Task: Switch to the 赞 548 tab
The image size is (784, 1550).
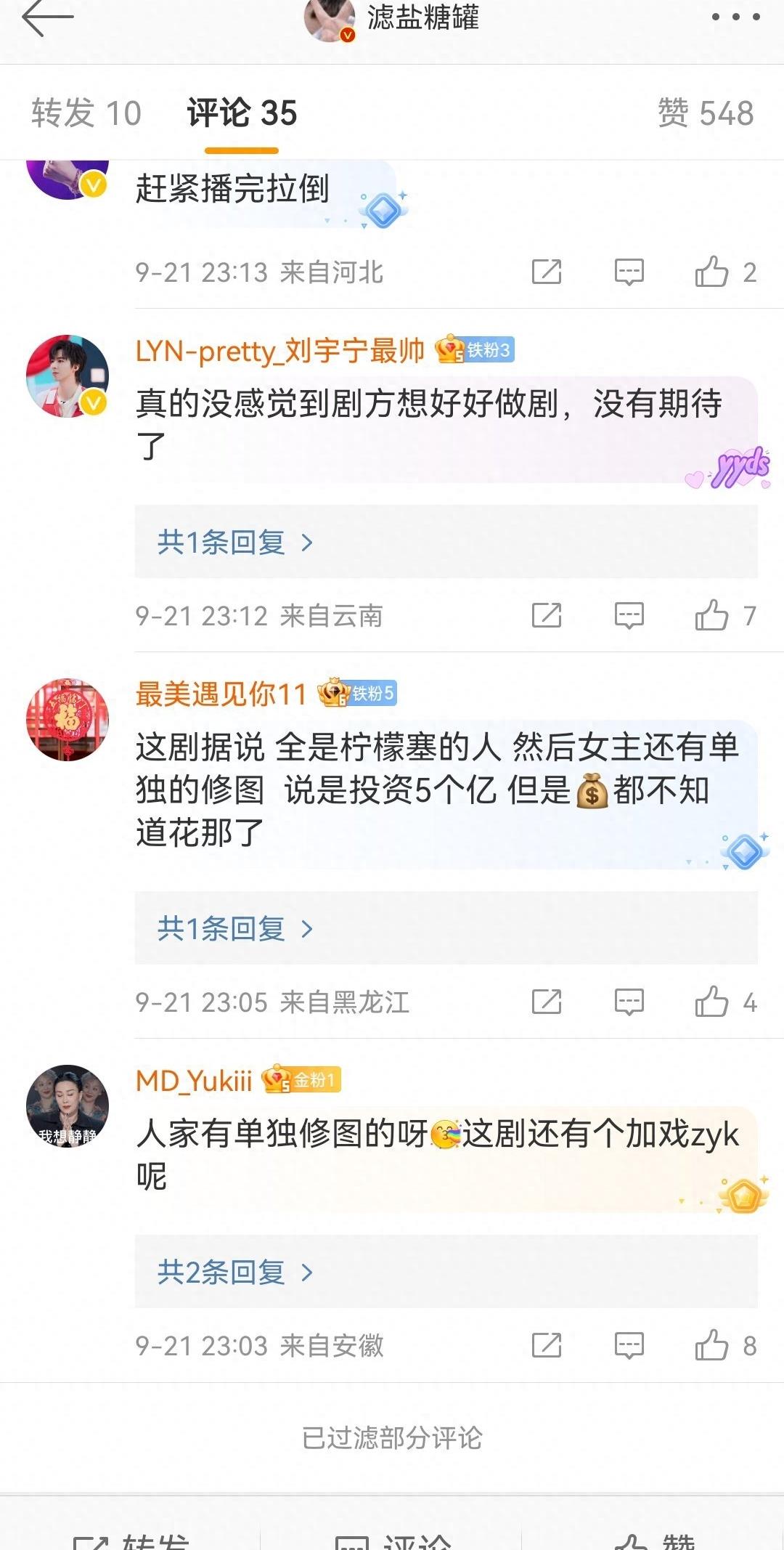Action: point(705,113)
